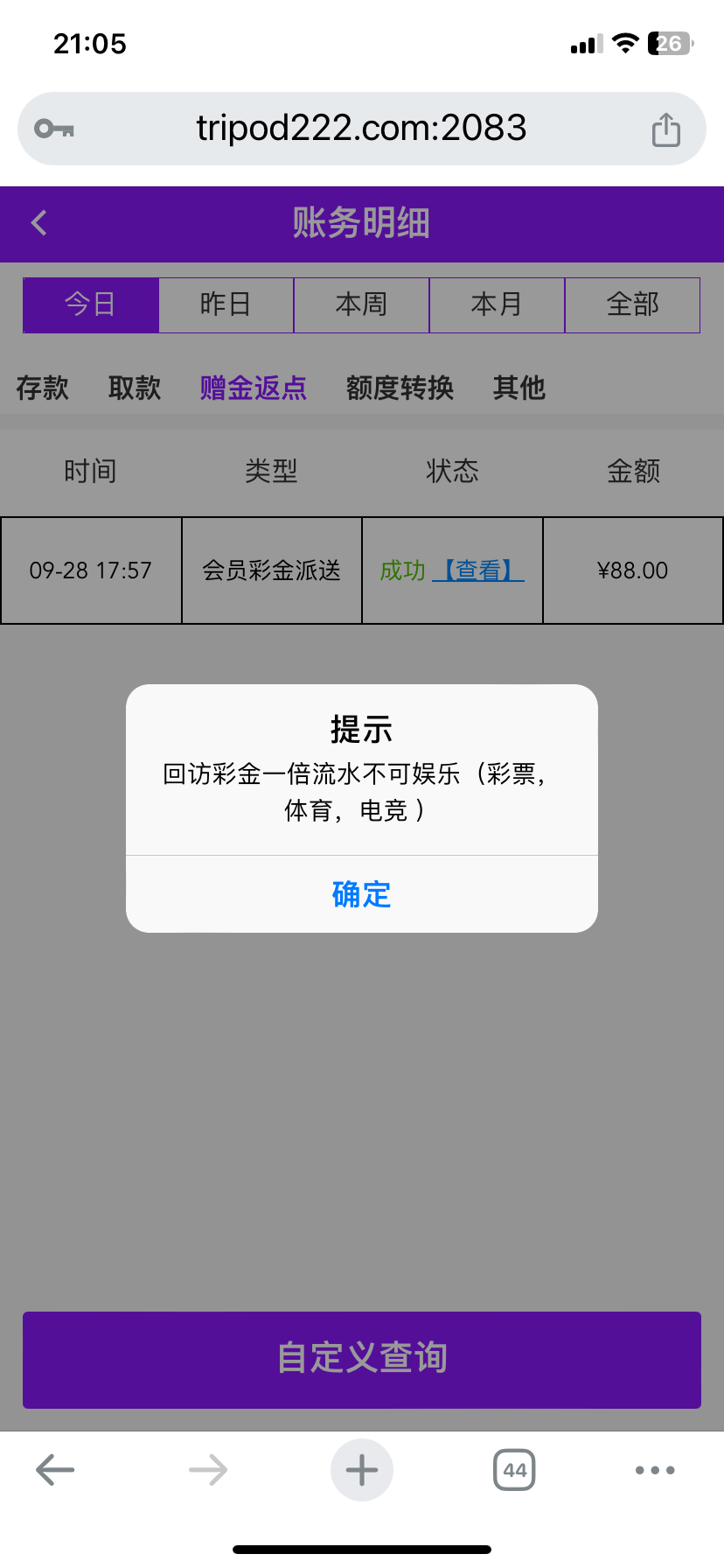Switch to the 其他 category
724x1568 pixels.
pyautogui.click(x=519, y=388)
